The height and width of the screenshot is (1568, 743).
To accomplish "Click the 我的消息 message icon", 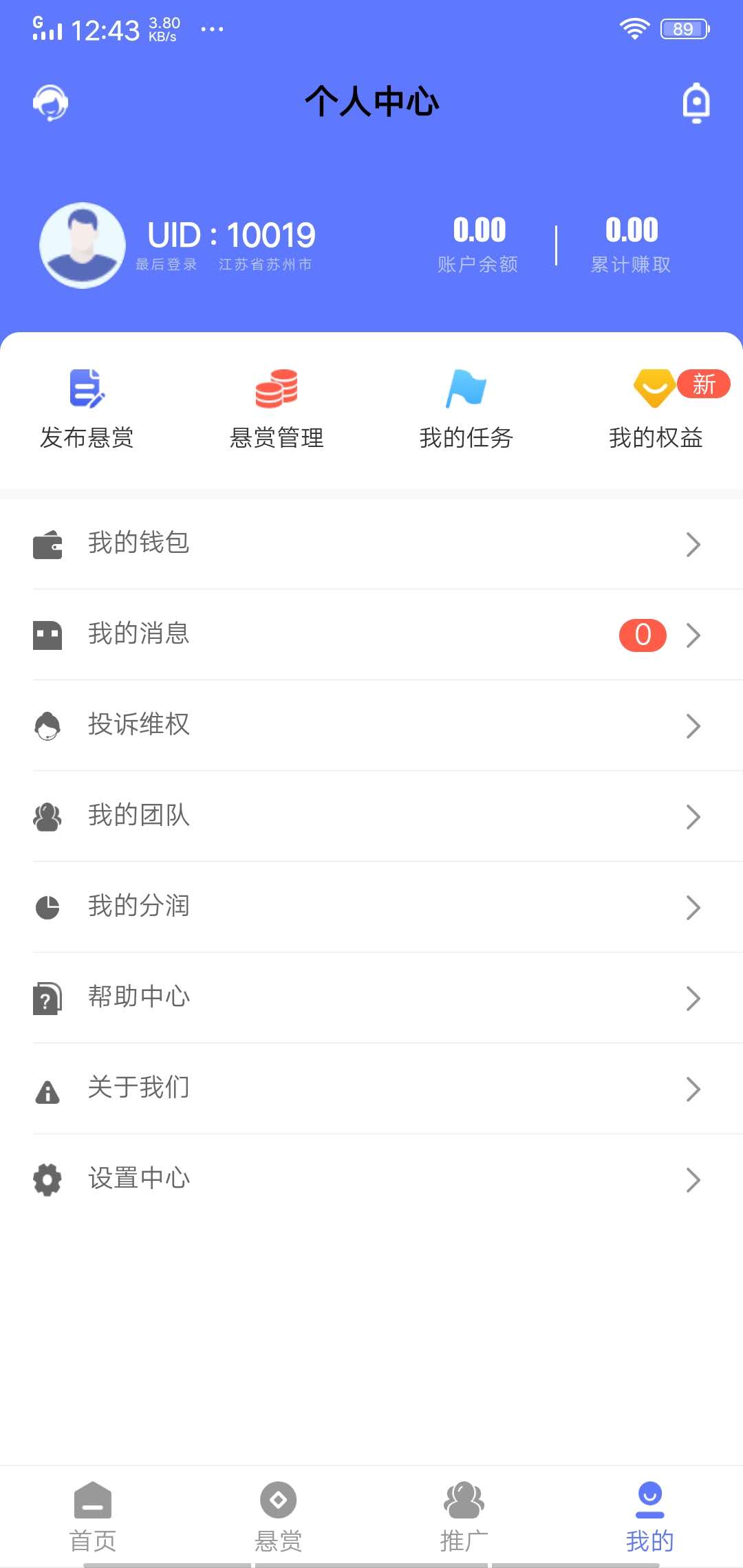I will 47,635.
